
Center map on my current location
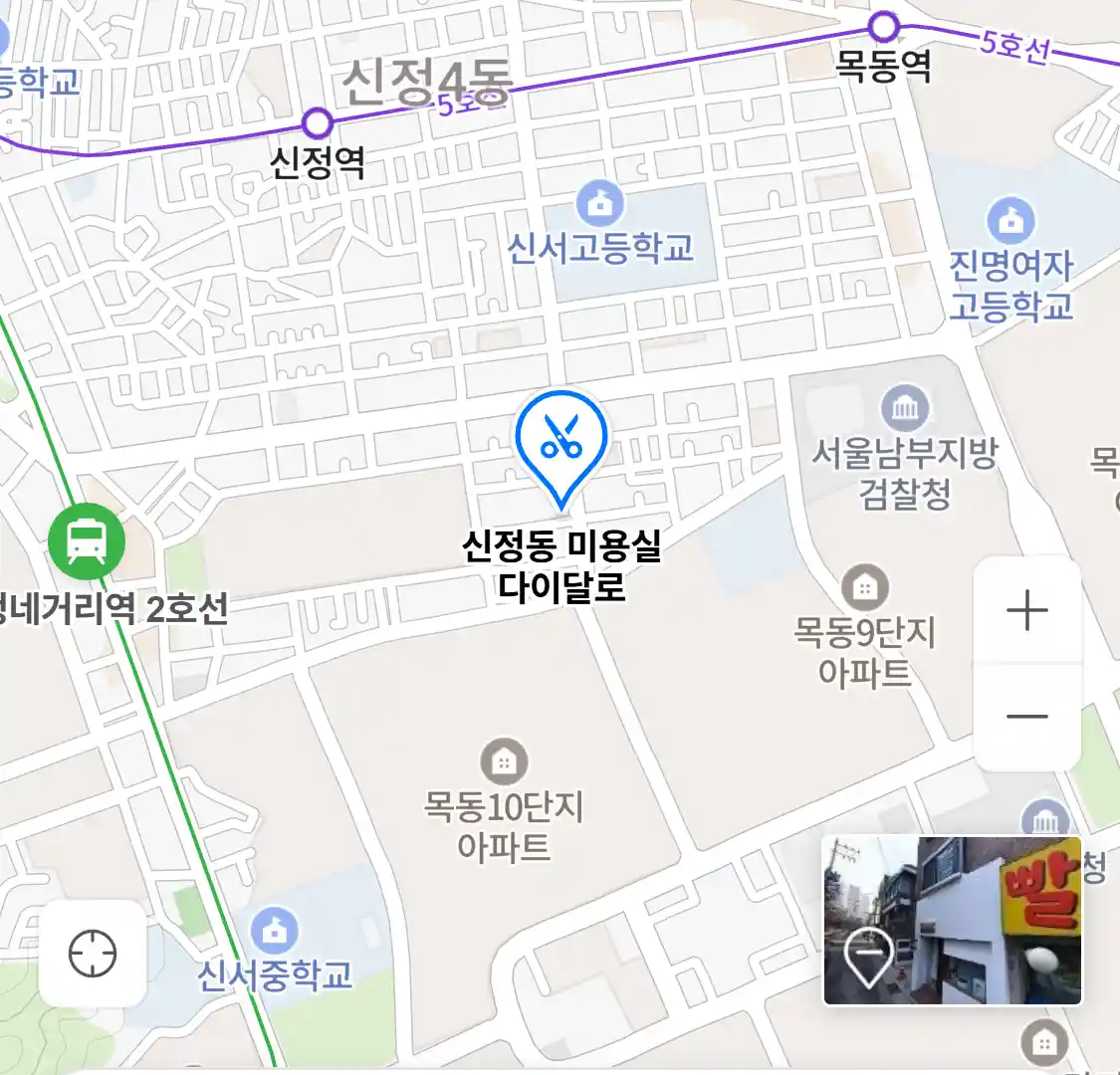click(x=93, y=954)
